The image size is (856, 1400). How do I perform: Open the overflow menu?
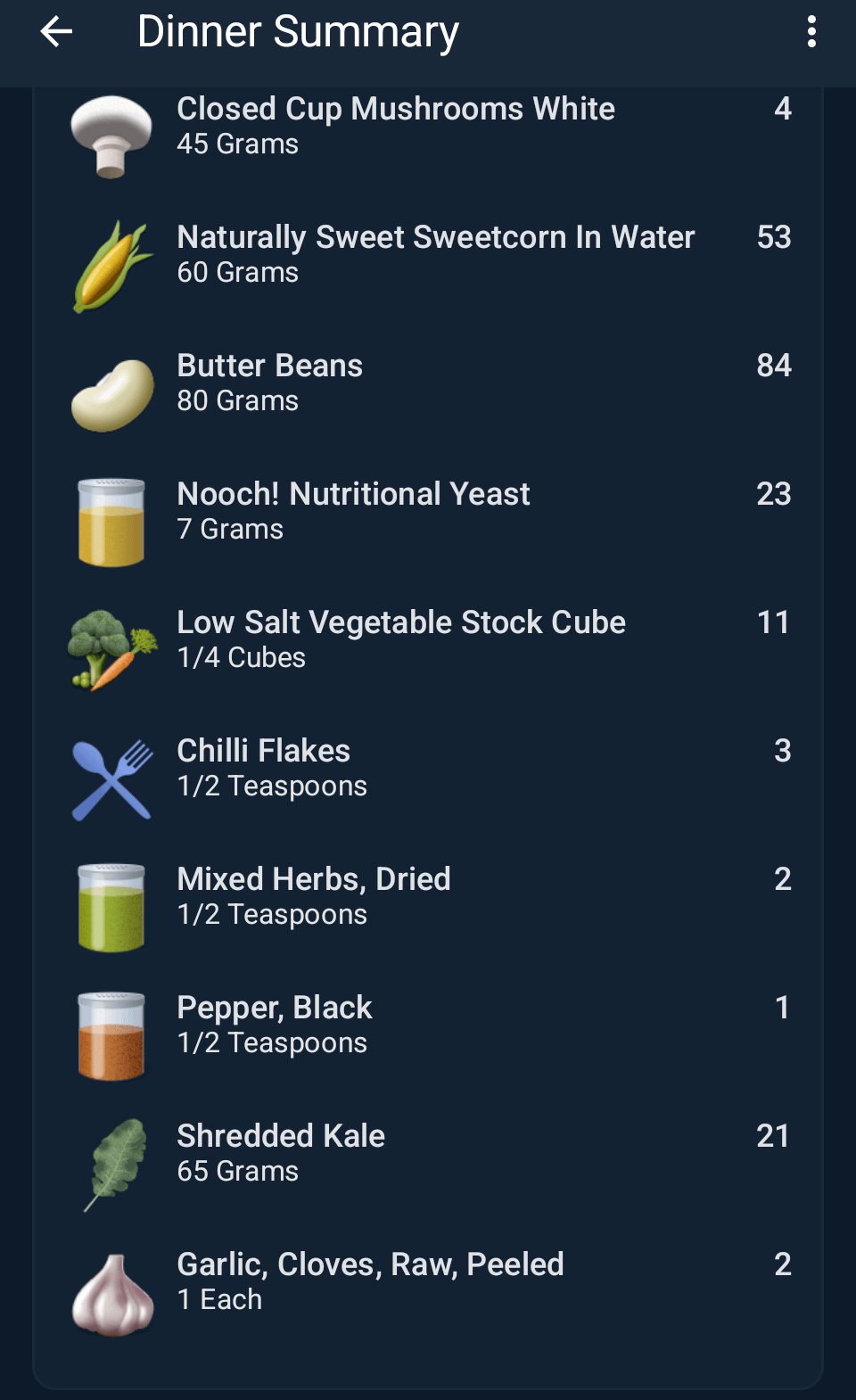tap(811, 32)
